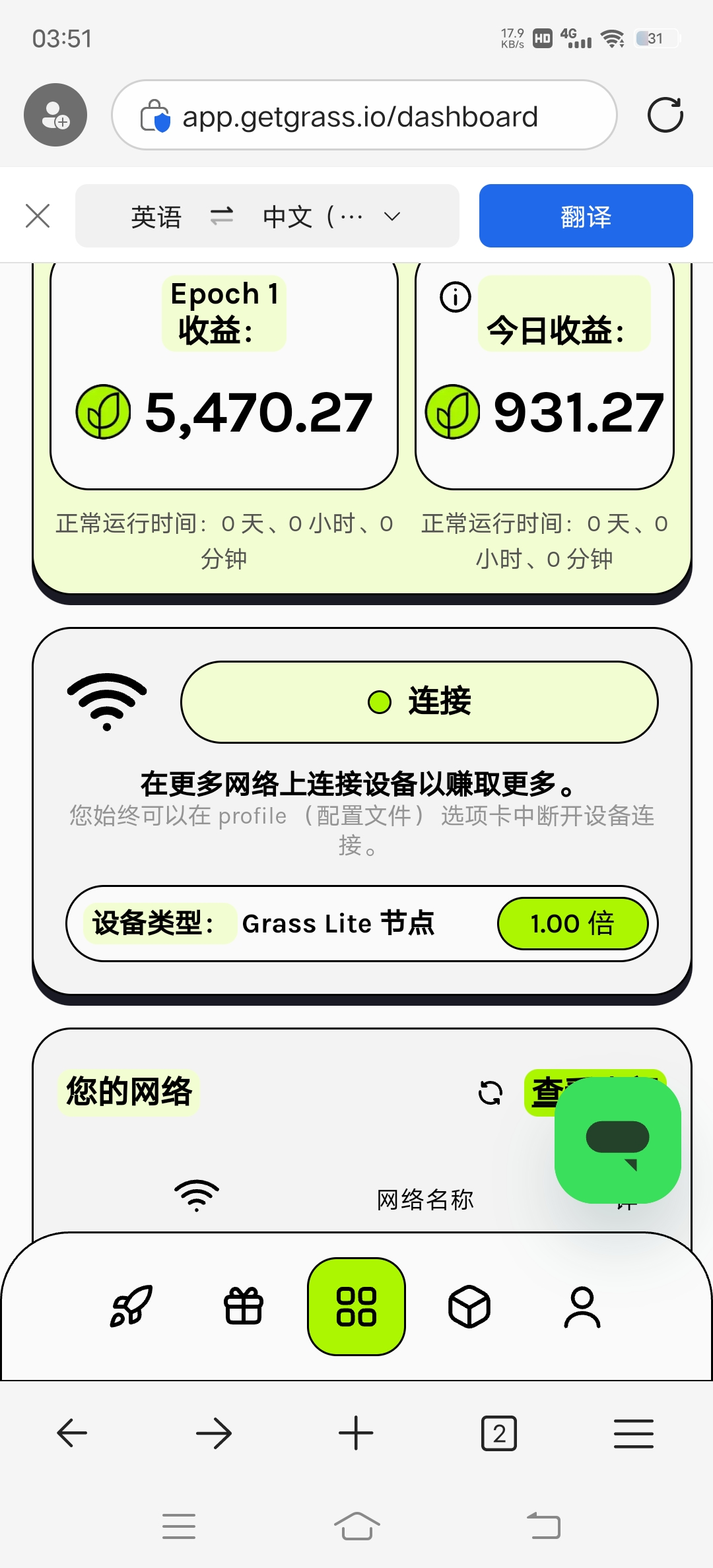Swap the translation languages
713x1568 pixels.
[221, 216]
